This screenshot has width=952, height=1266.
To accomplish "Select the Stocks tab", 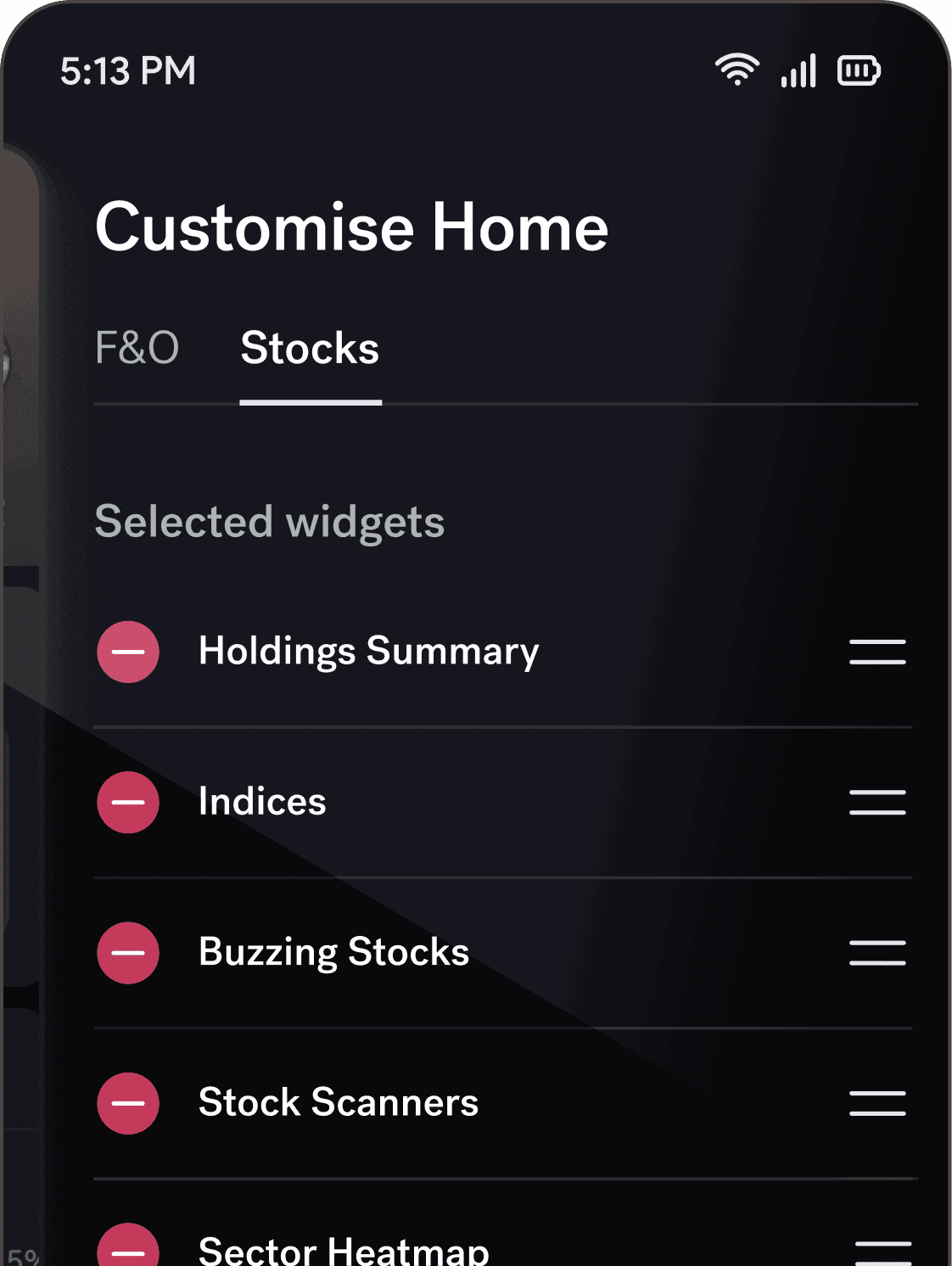I will pyautogui.click(x=310, y=348).
